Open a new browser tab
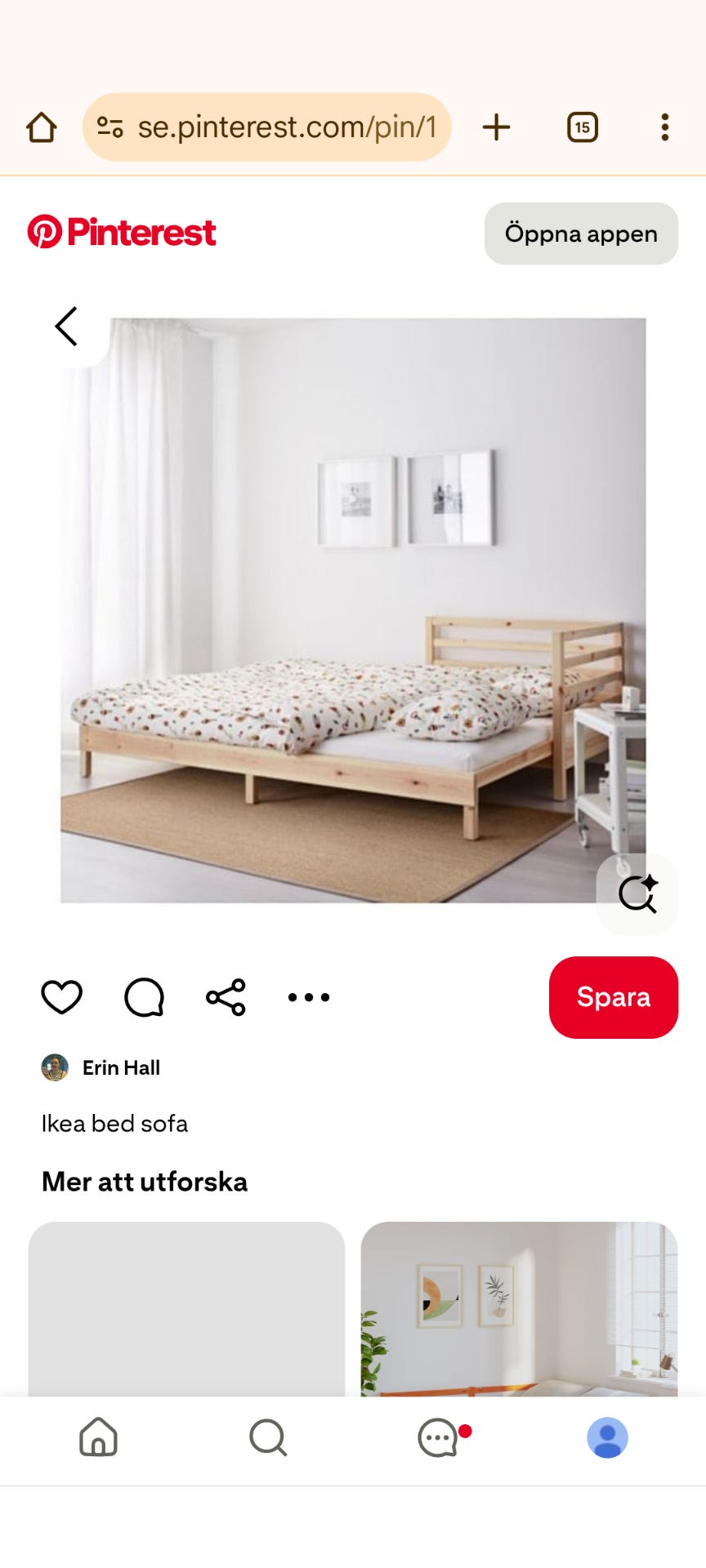Image resolution: width=706 pixels, height=1568 pixels. pyautogui.click(x=497, y=127)
